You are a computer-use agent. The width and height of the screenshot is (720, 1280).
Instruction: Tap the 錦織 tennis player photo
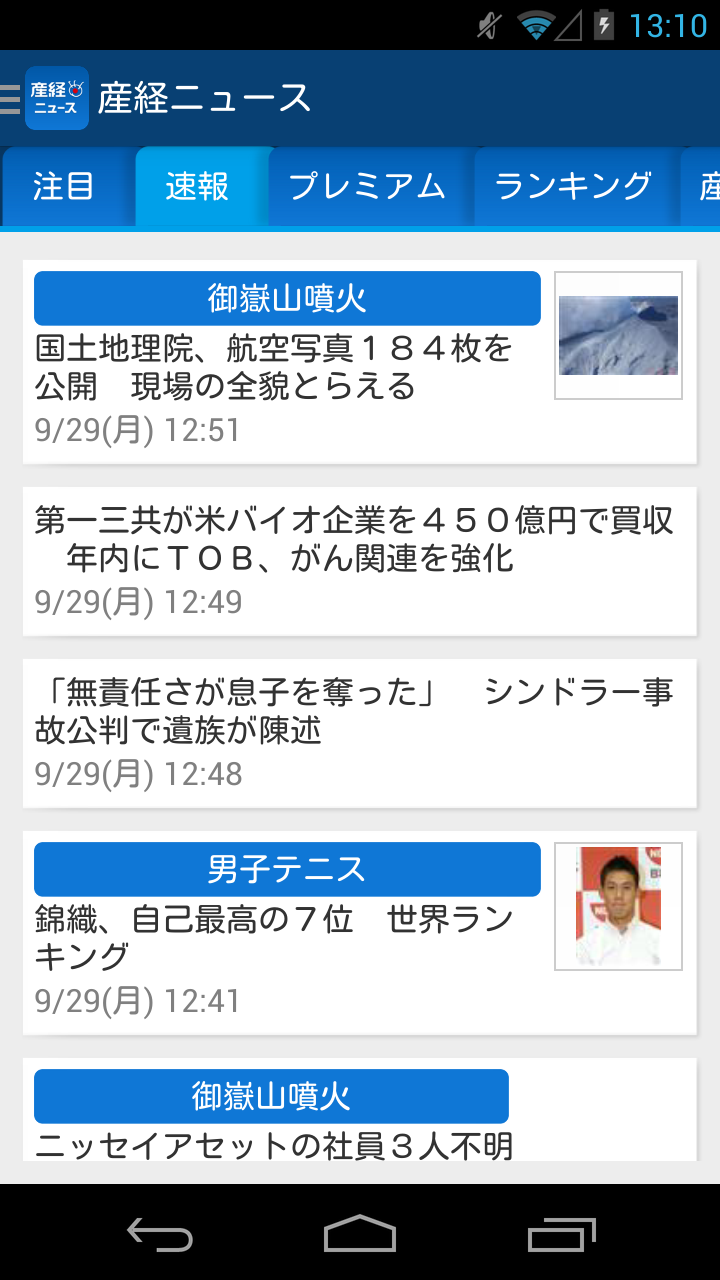point(618,905)
